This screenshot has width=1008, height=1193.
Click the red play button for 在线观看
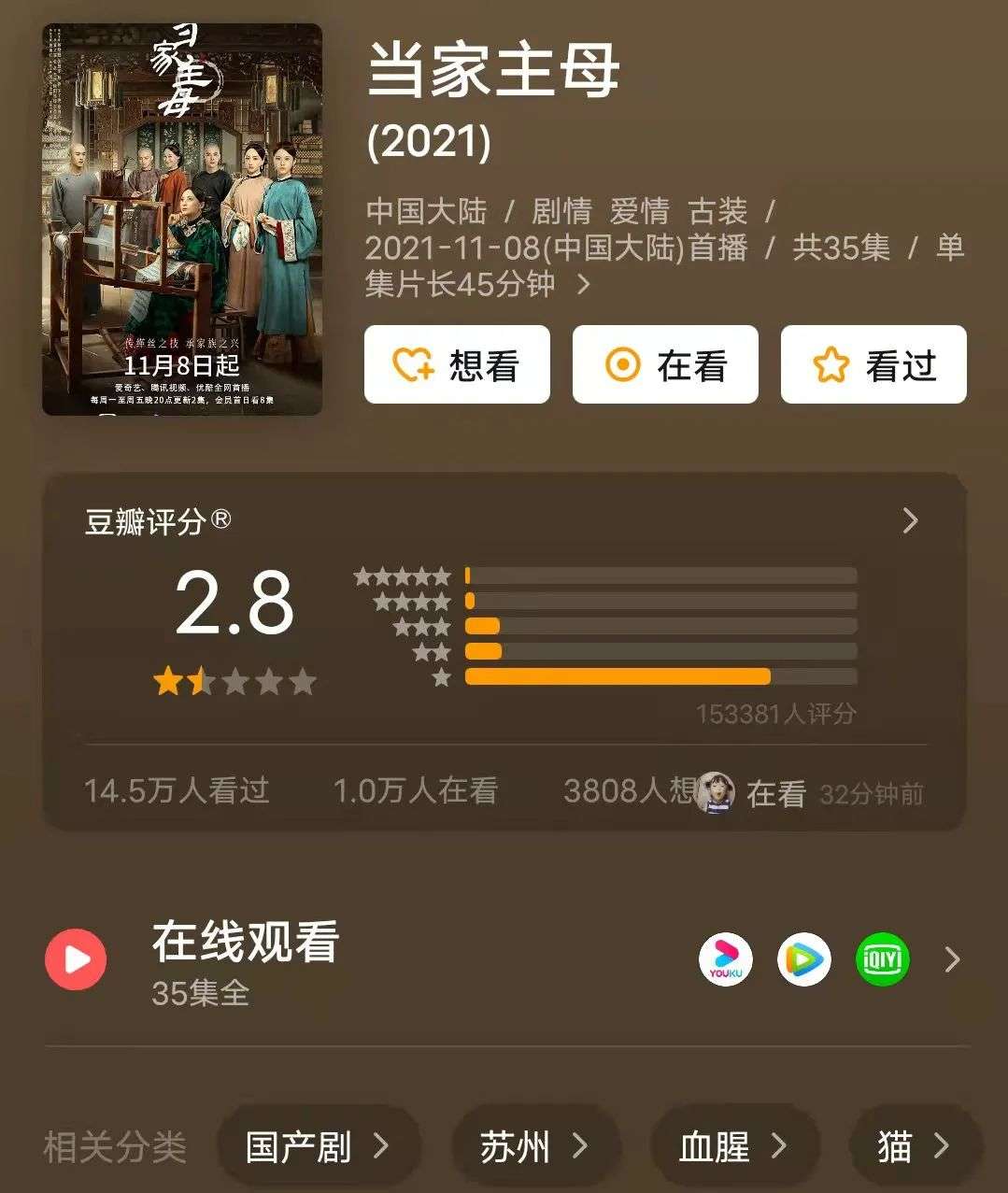[75, 959]
